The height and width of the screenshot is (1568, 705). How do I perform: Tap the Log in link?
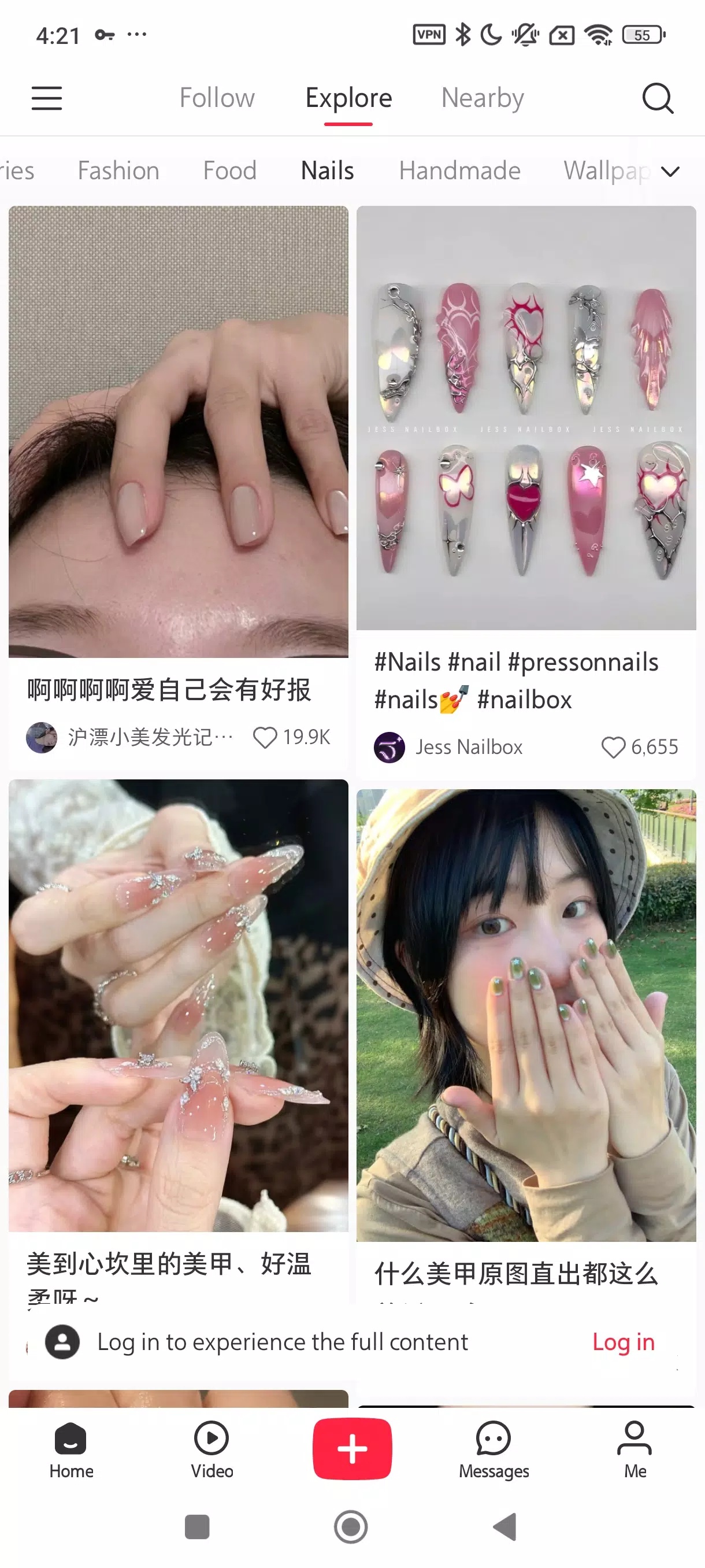tap(624, 1342)
